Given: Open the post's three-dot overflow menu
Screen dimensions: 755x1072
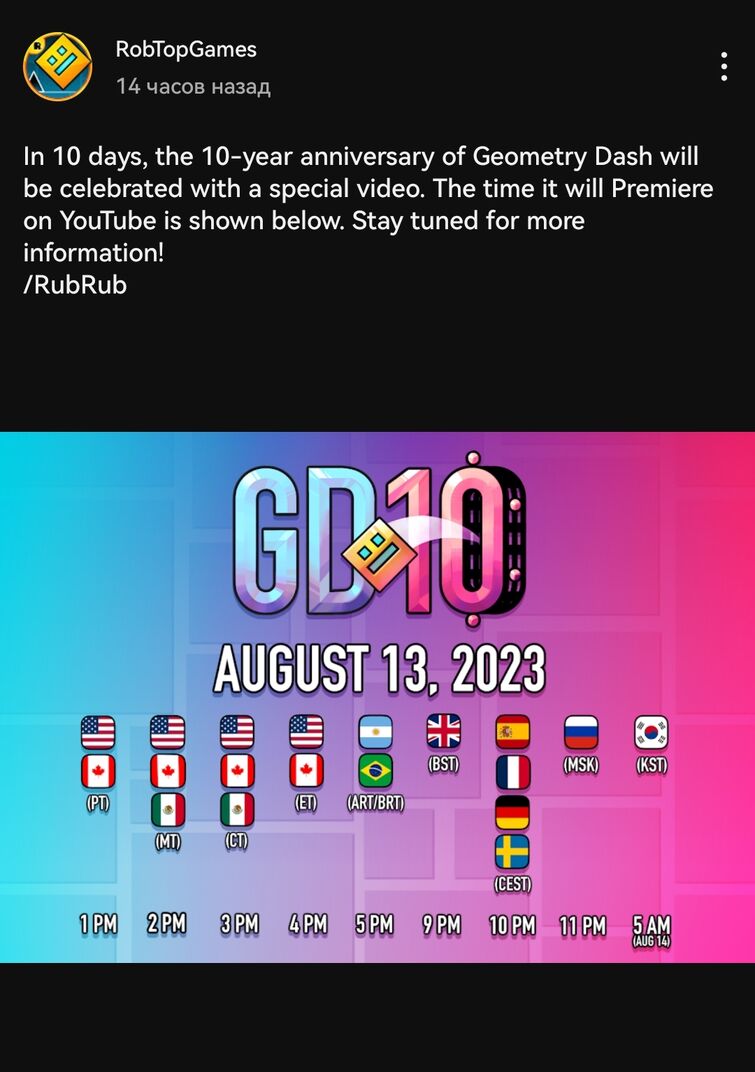Looking at the screenshot, I should tap(723, 67).
